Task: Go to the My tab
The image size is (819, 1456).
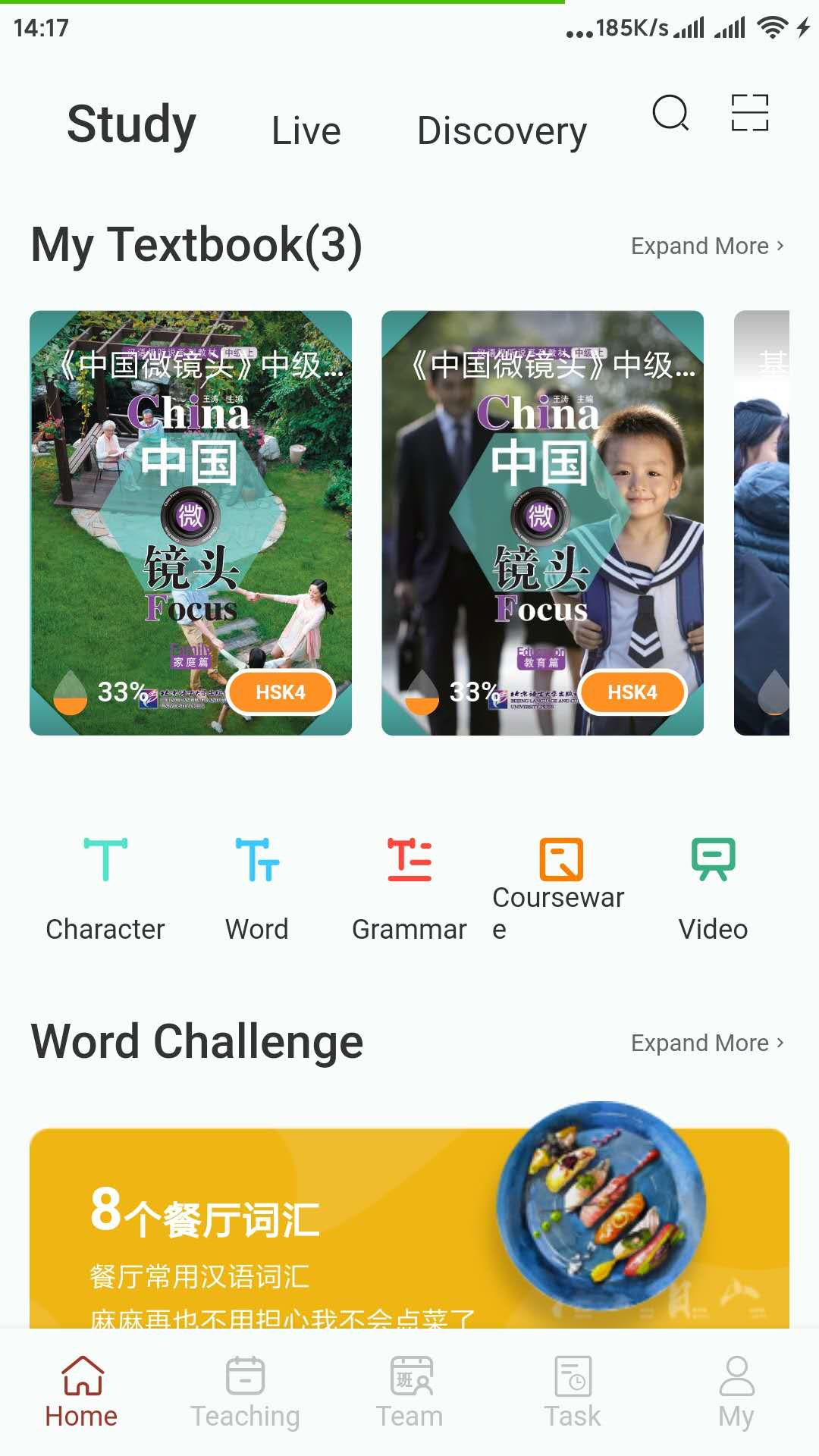Action: tap(736, 1392)
